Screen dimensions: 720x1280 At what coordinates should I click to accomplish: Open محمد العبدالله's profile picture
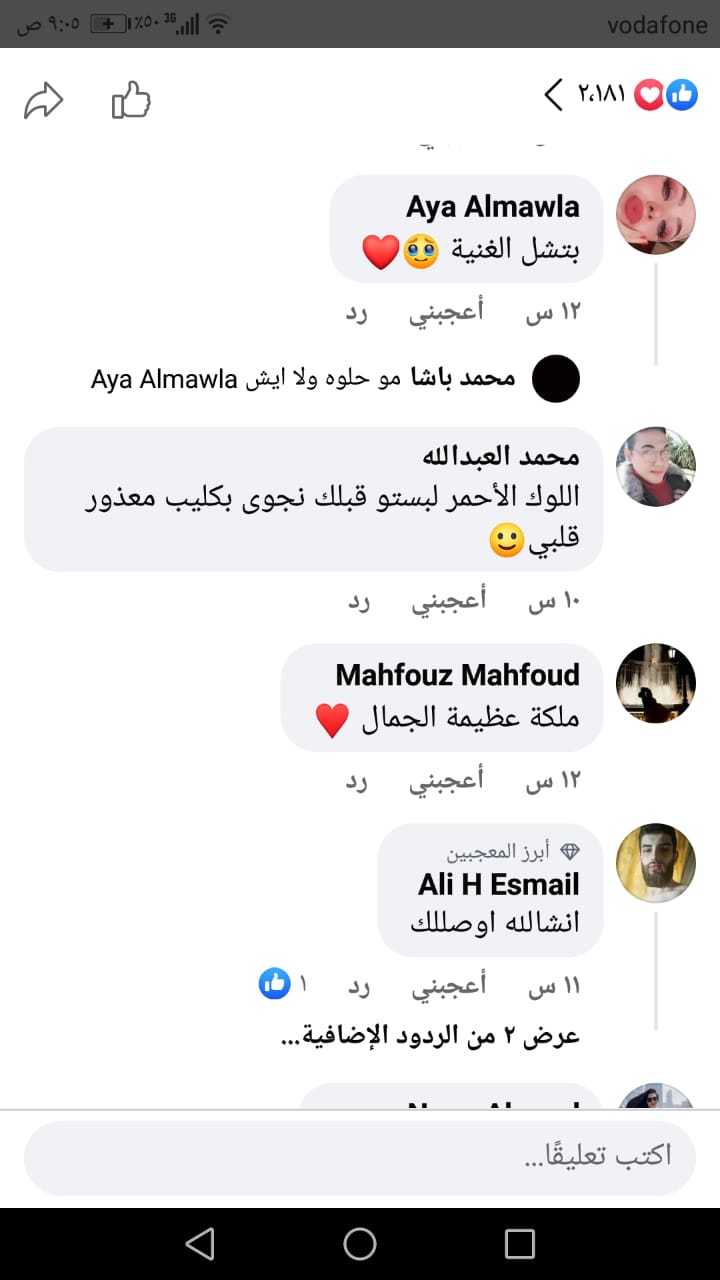(655, 467)
